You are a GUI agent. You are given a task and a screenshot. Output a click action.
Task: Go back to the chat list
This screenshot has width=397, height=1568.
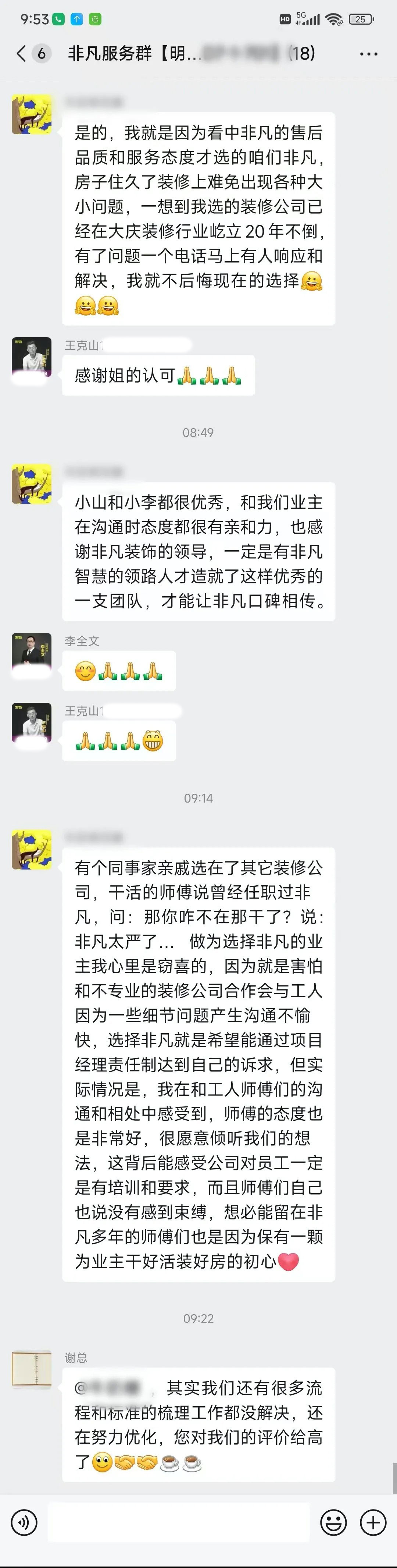(x=21, y=54)
